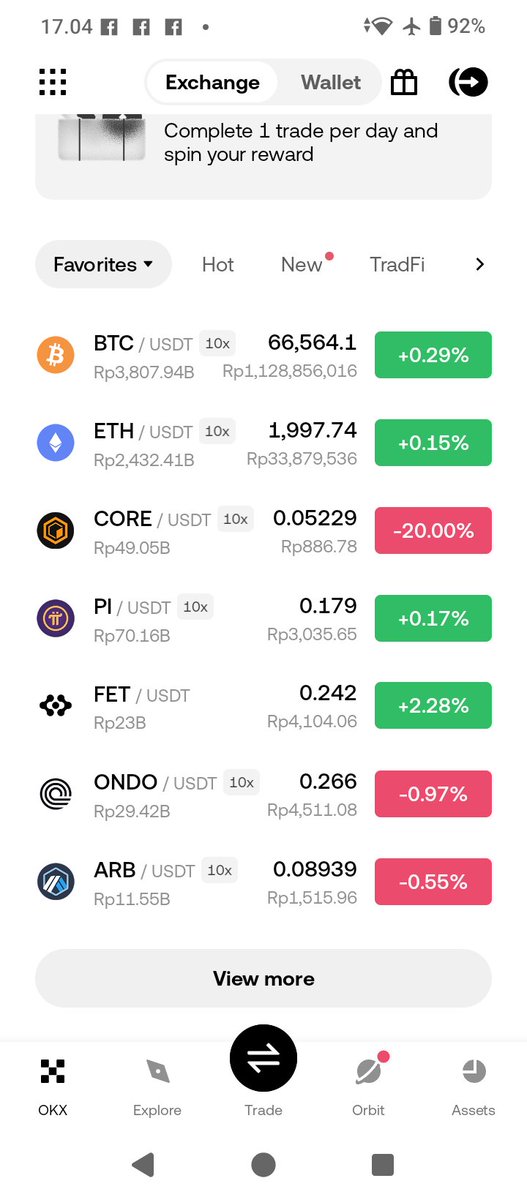This screenshot has width=527, height=1200.
Task: Go to the Explore tab
Action: [157, 1087]
